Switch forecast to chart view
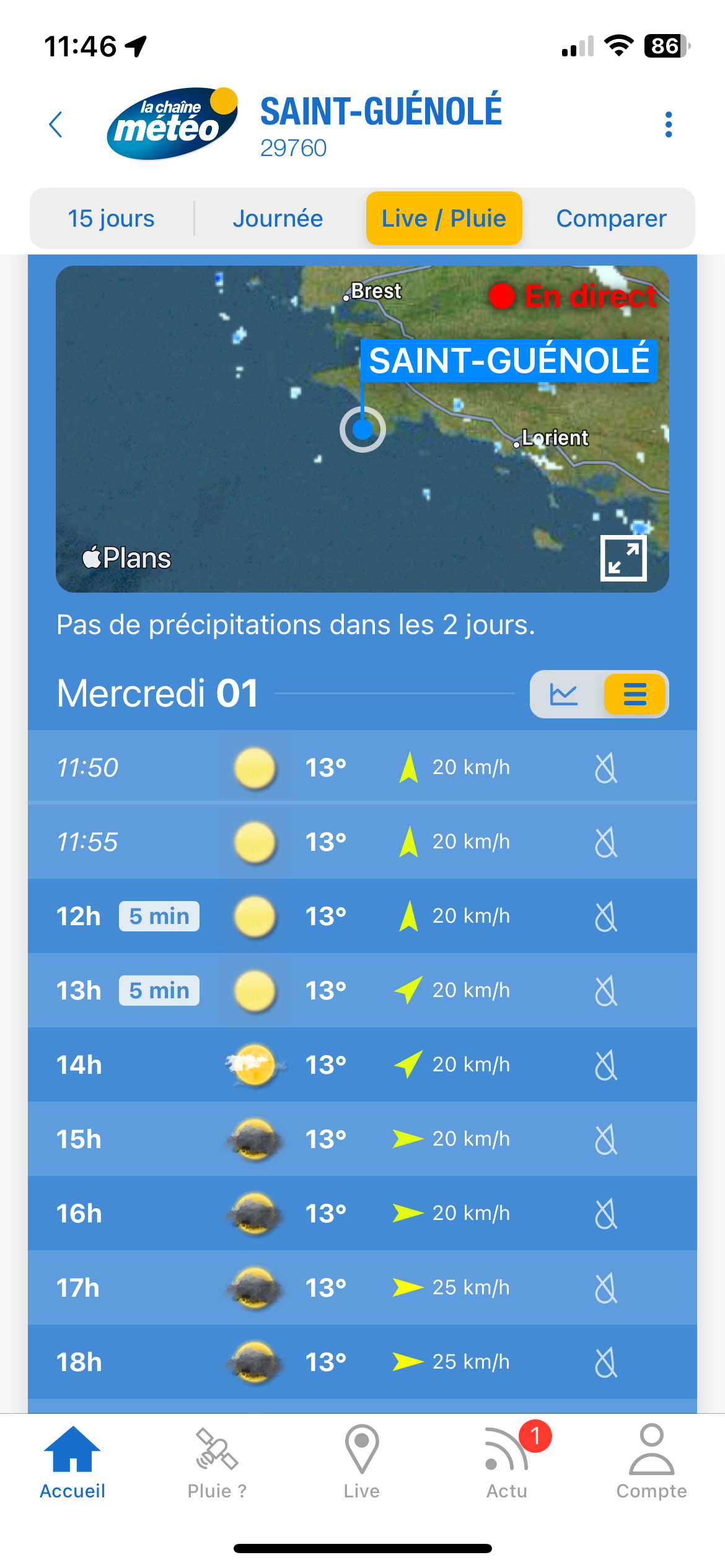Screen dimensions: 725x1568 565,694
